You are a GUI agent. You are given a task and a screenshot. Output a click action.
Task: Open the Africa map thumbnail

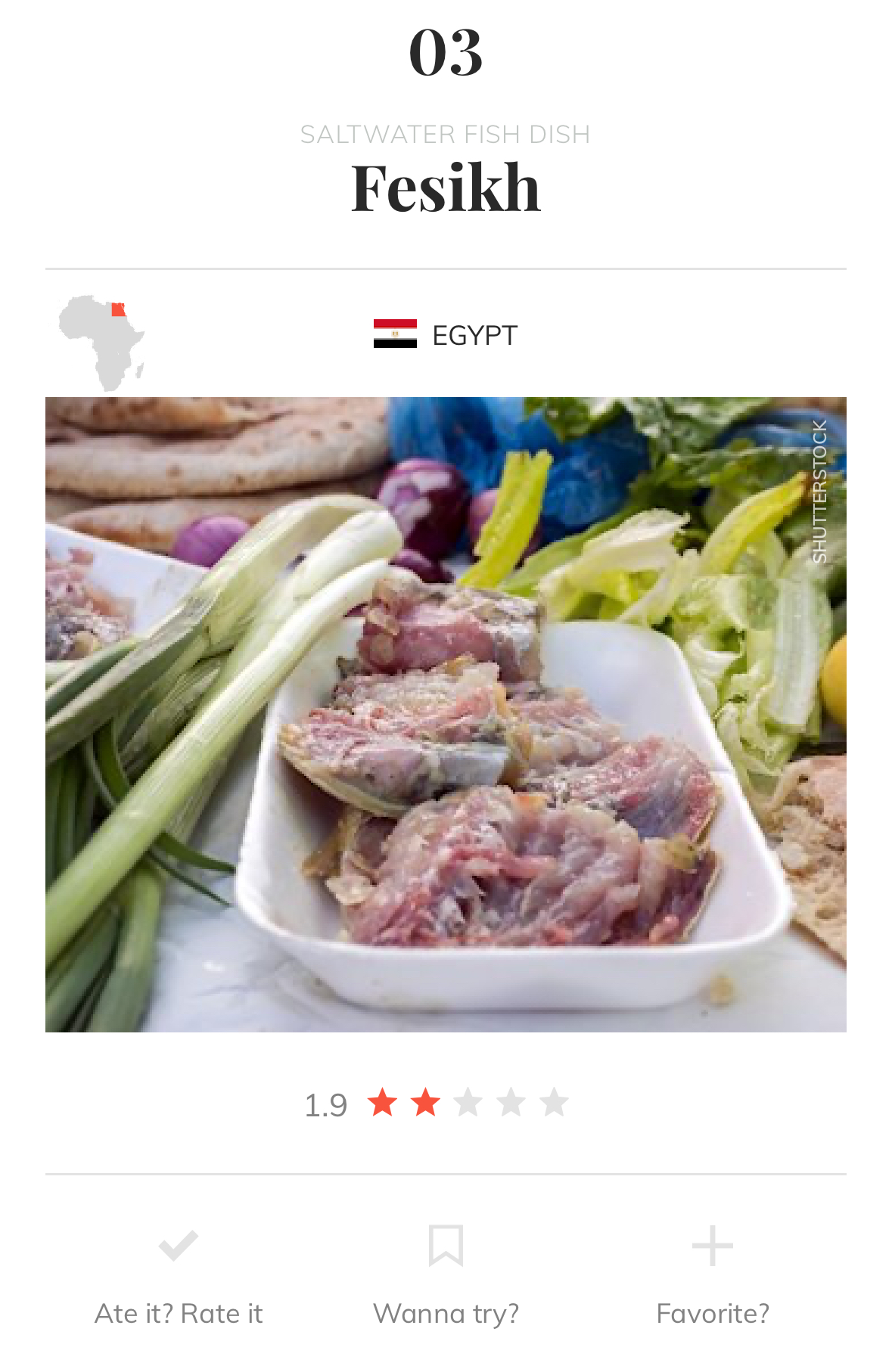[101, 343]
